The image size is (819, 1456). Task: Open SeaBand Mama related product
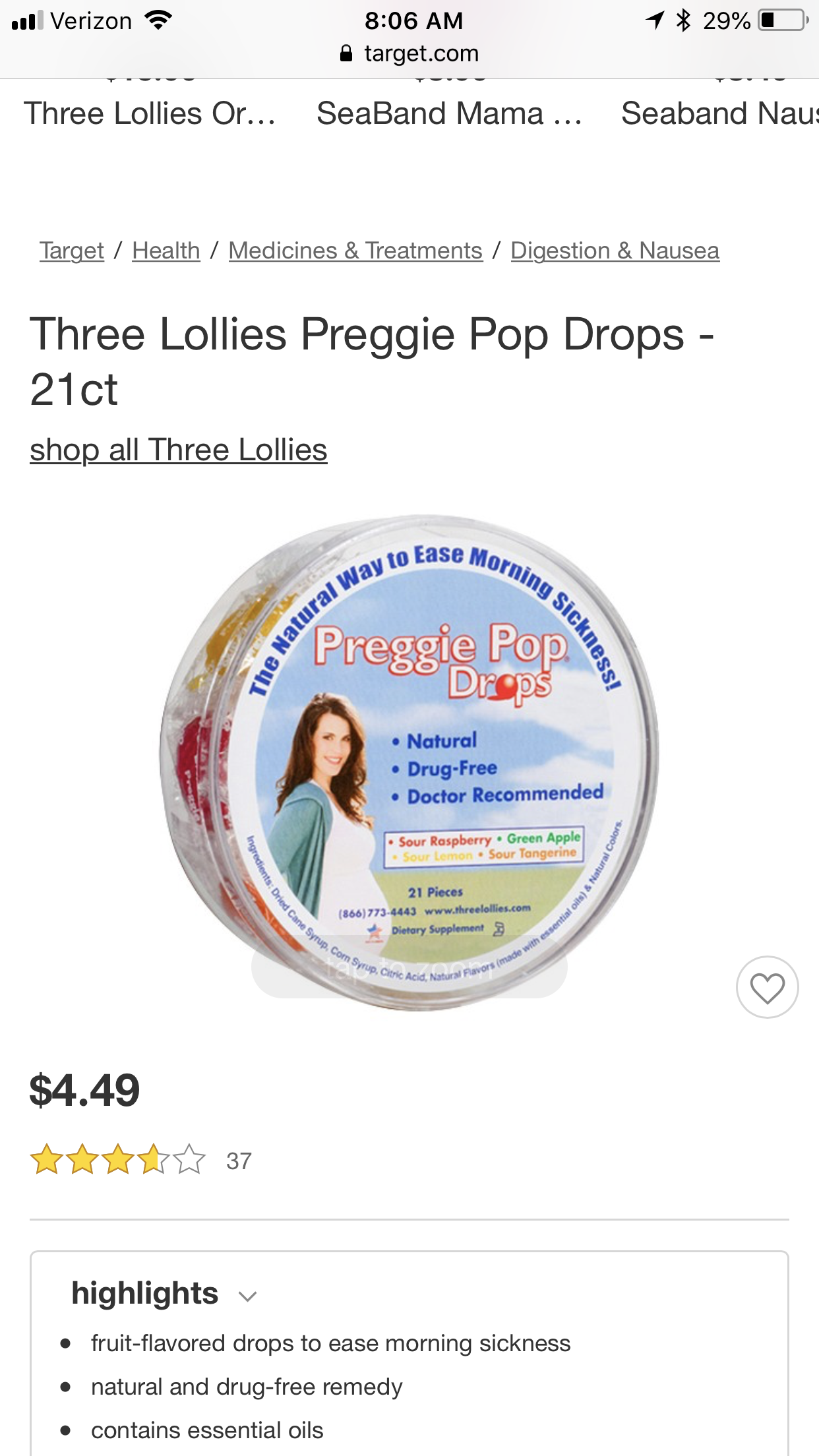(x=449, y=113)
